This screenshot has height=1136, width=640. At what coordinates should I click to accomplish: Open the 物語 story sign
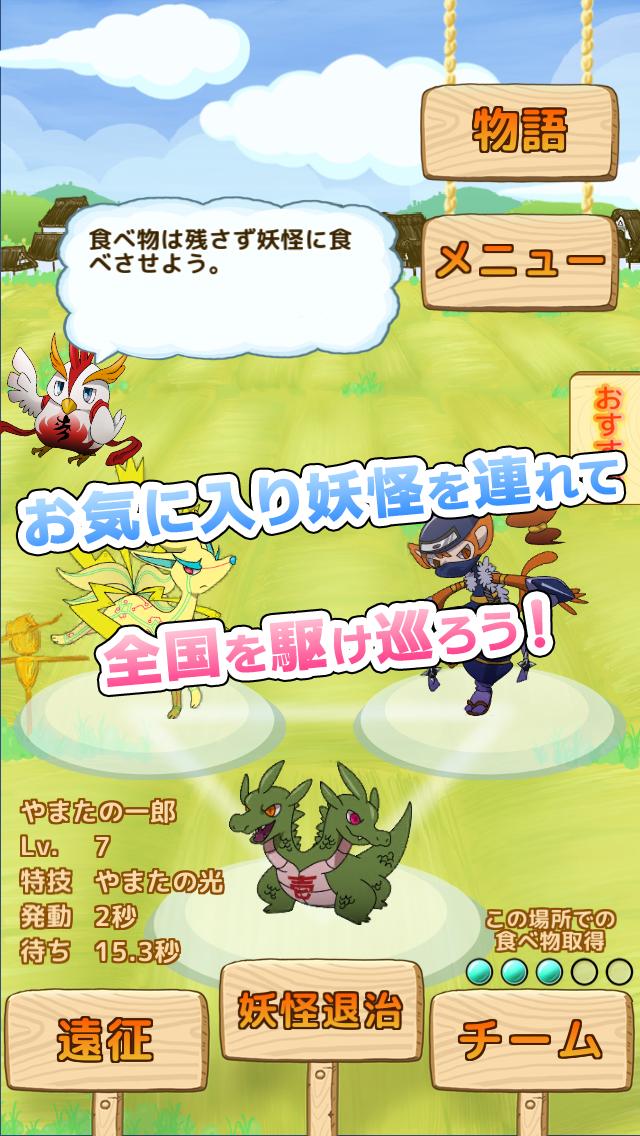[519, 131]
